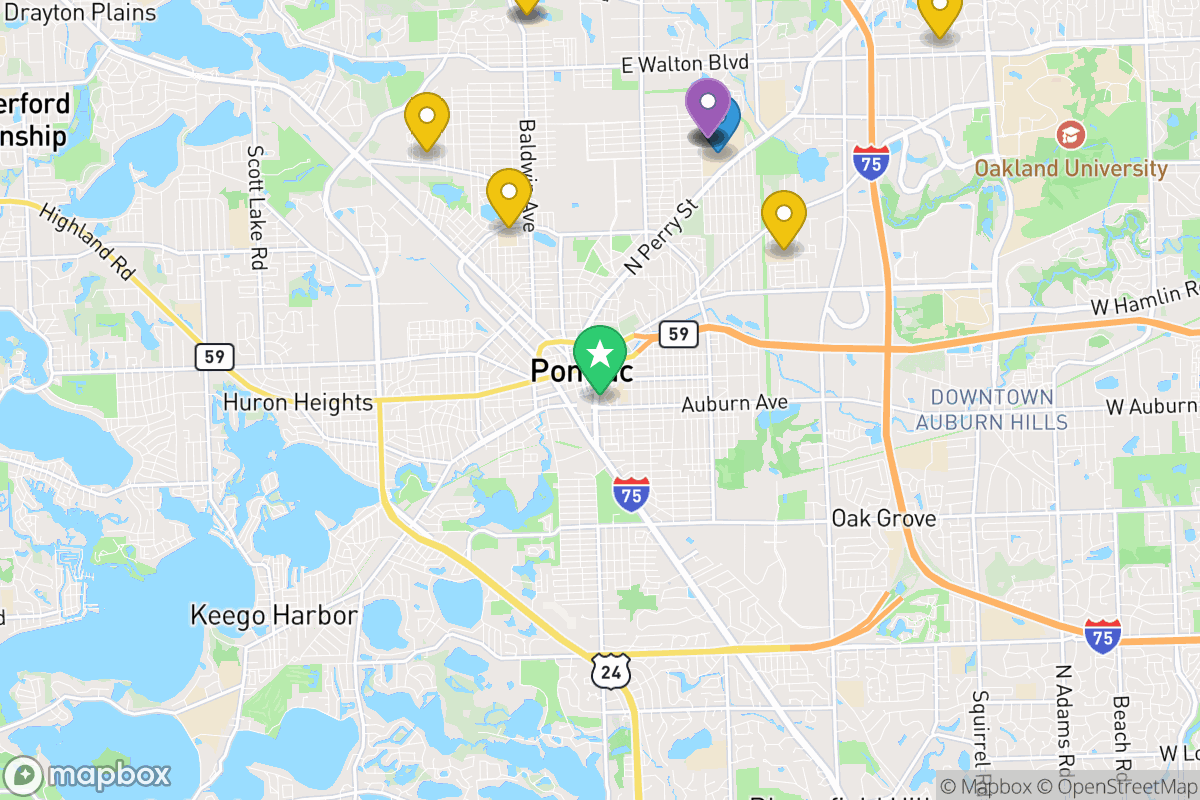Open the yellow pin north of Oakland University
Viewport: 1200px width, 800px height.
(x=939, y=12)
